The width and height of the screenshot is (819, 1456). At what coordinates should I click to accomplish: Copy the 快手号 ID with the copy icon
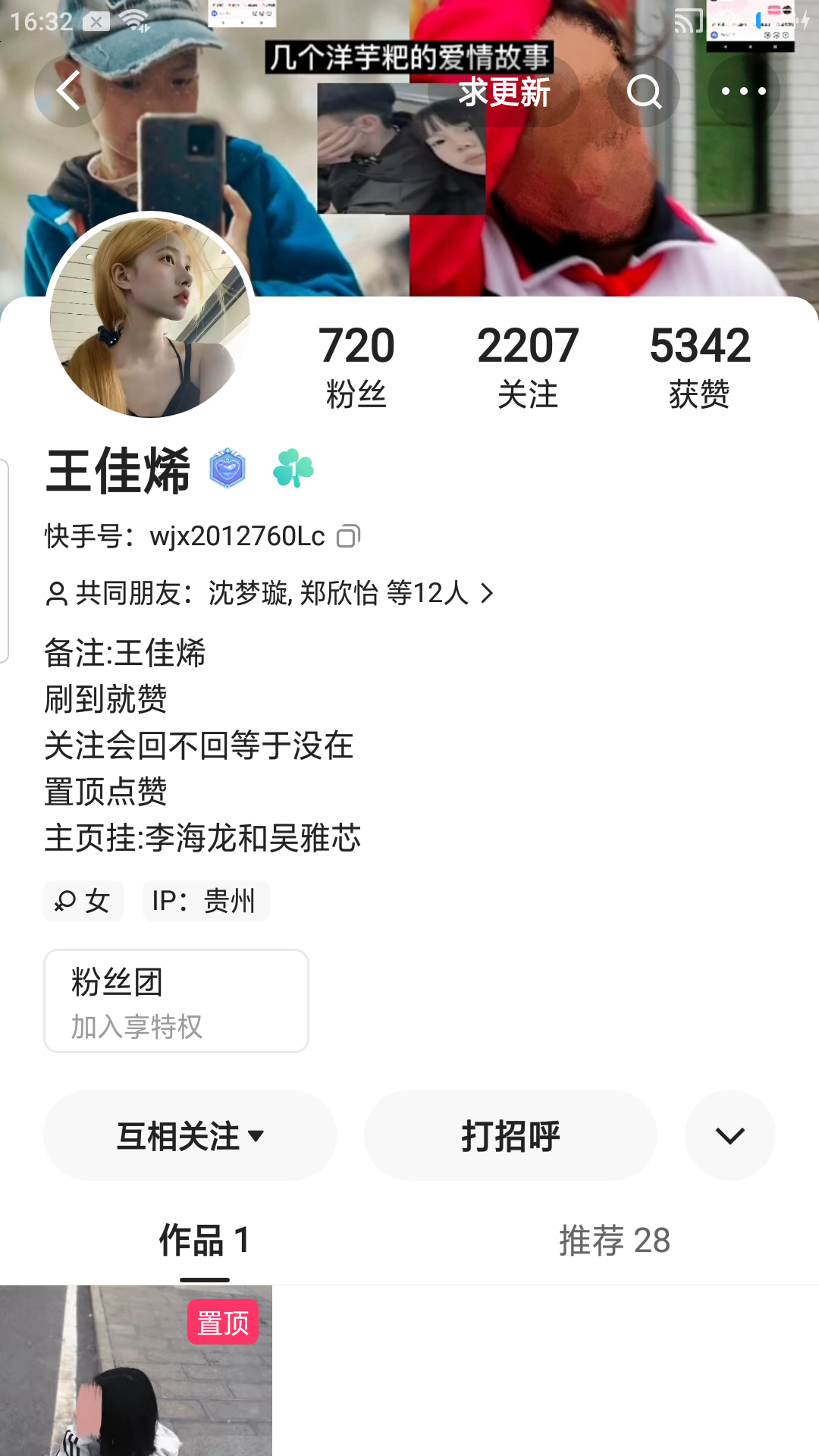[349, 536]
